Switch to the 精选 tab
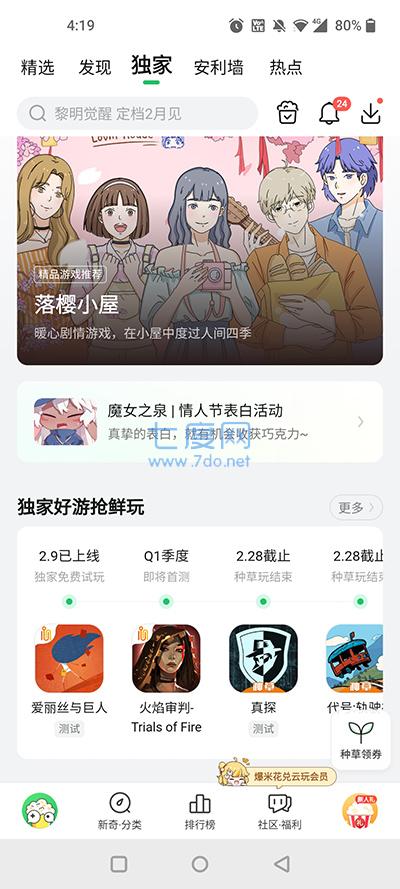 37,67
